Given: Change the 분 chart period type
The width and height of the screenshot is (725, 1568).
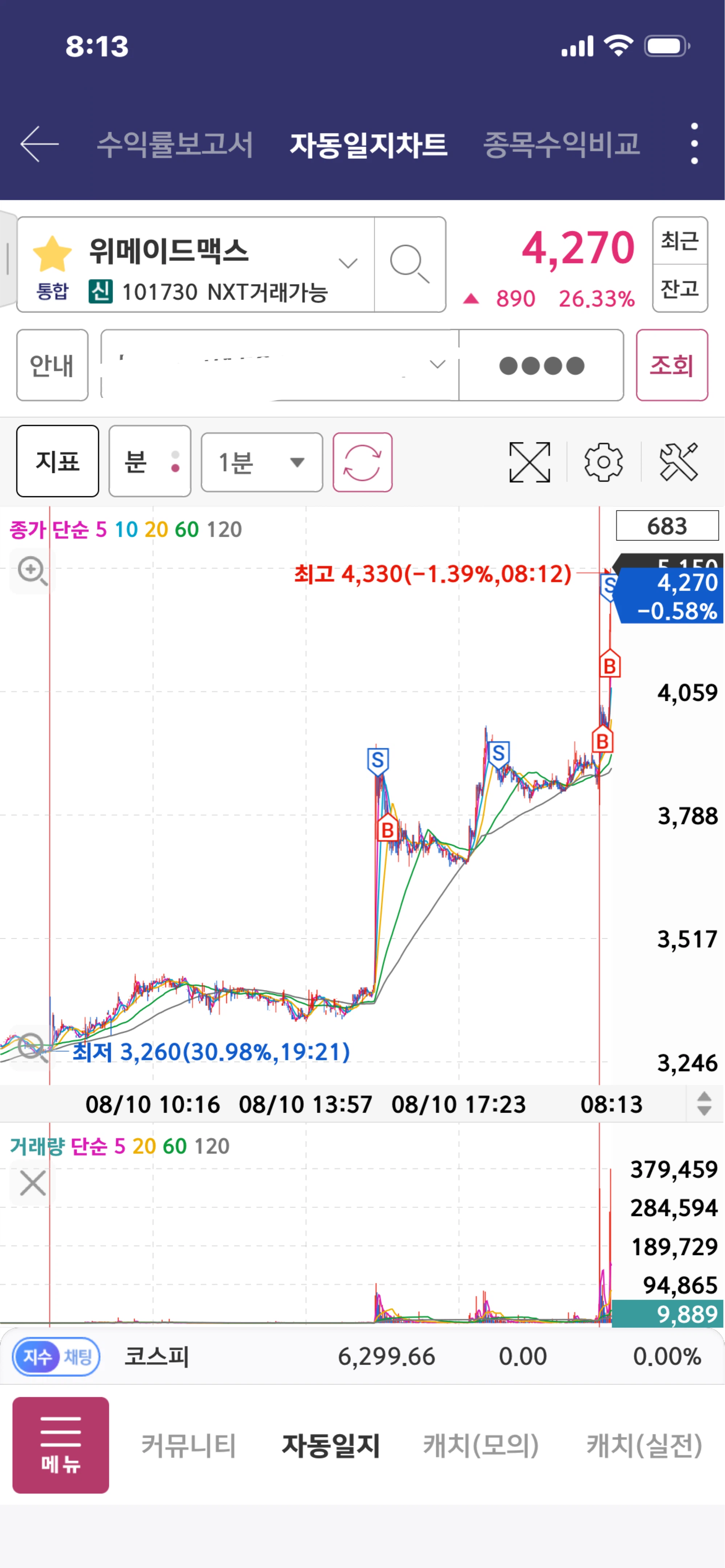Looking at the screenshot, I should 150,461.
